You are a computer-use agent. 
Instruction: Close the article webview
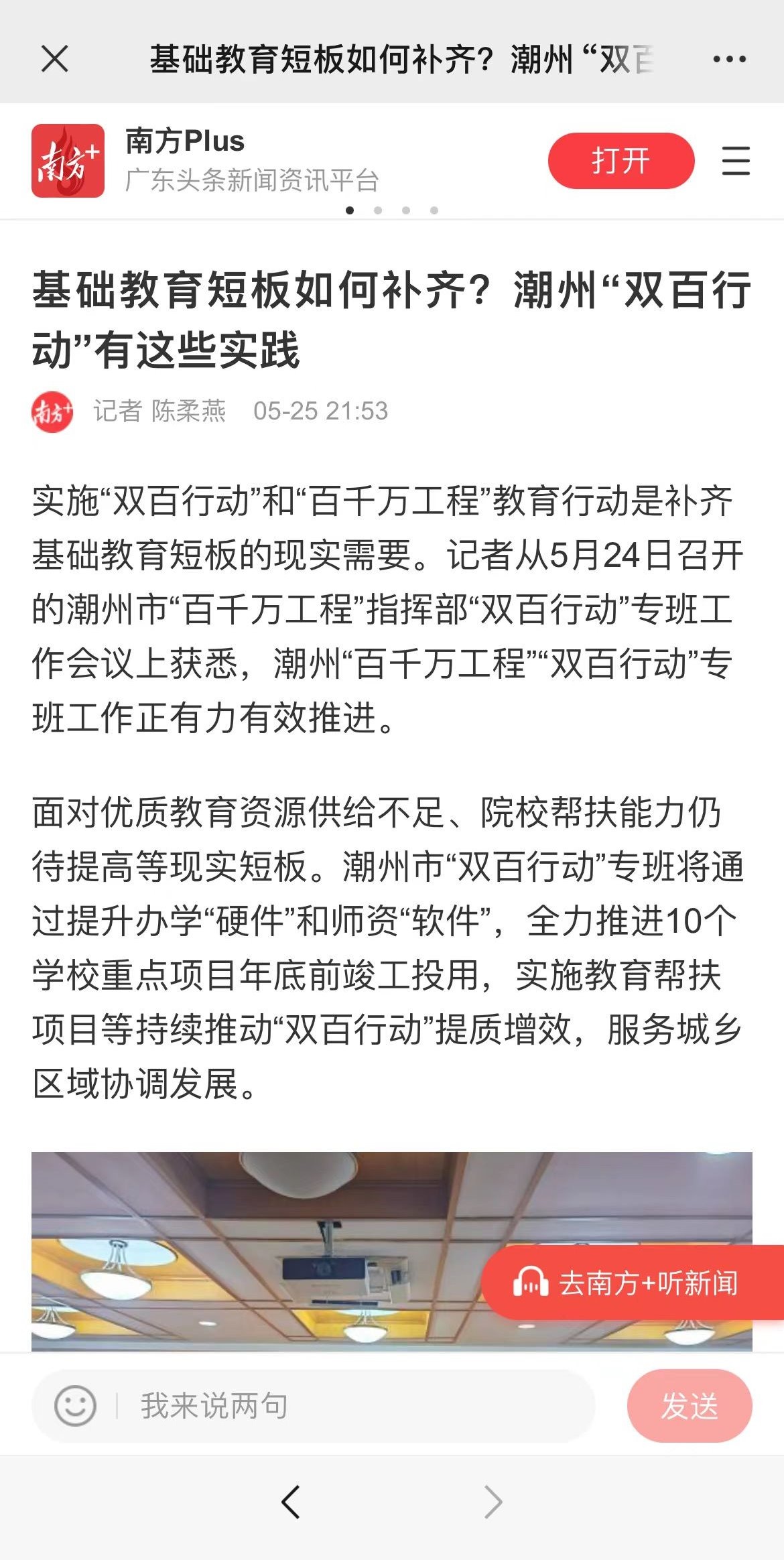[x=55, y=59]
